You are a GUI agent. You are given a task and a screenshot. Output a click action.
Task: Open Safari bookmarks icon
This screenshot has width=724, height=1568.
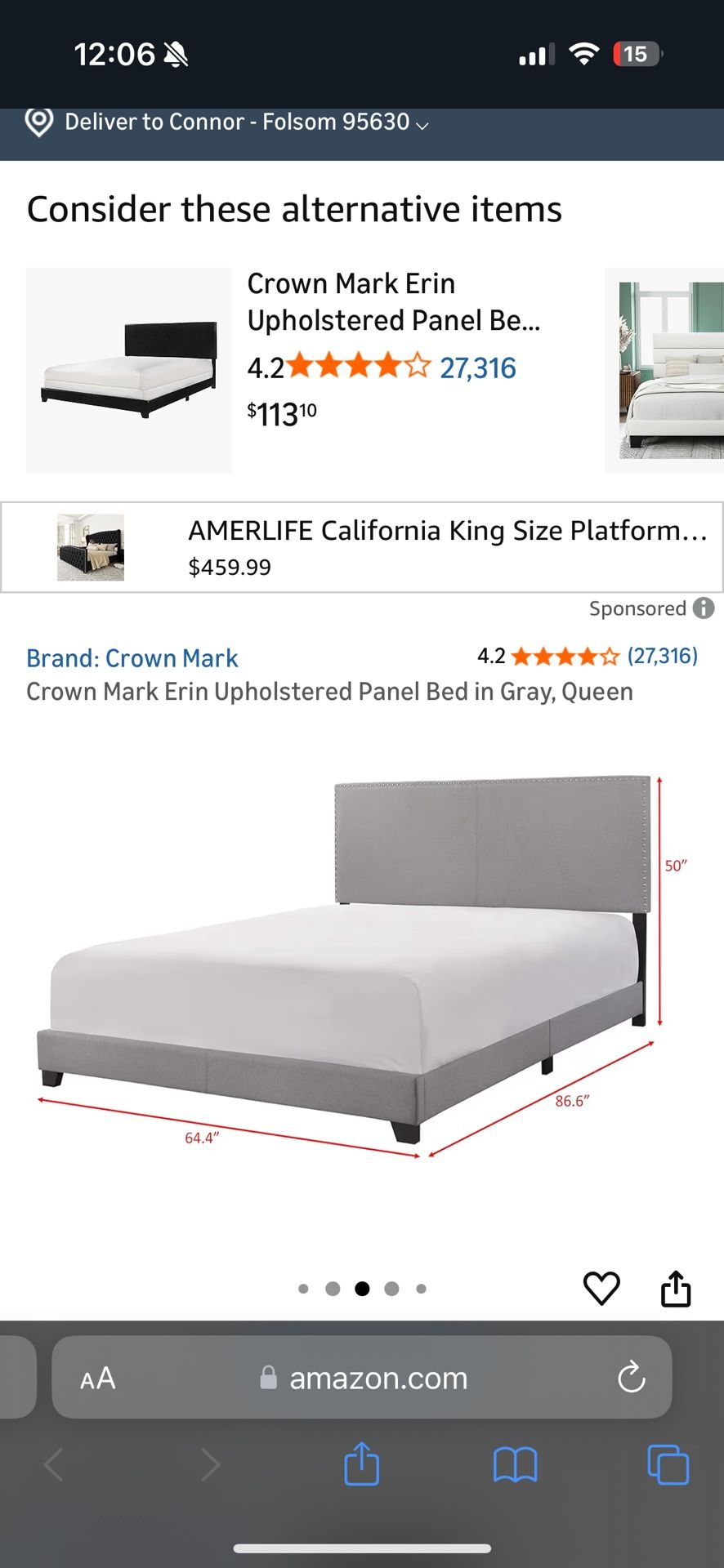point(515,1464)
